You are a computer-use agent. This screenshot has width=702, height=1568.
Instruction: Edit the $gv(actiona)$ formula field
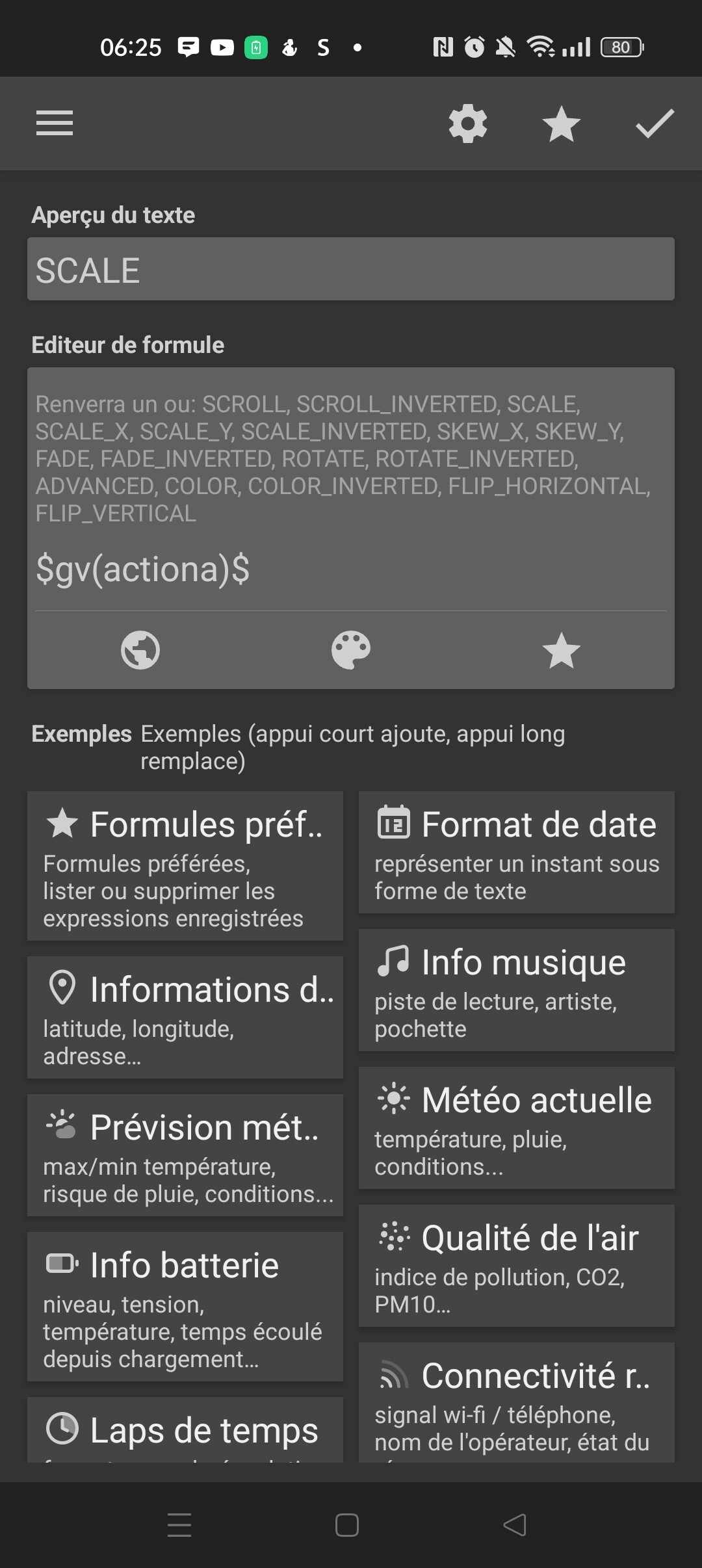[x=351, y=569]
